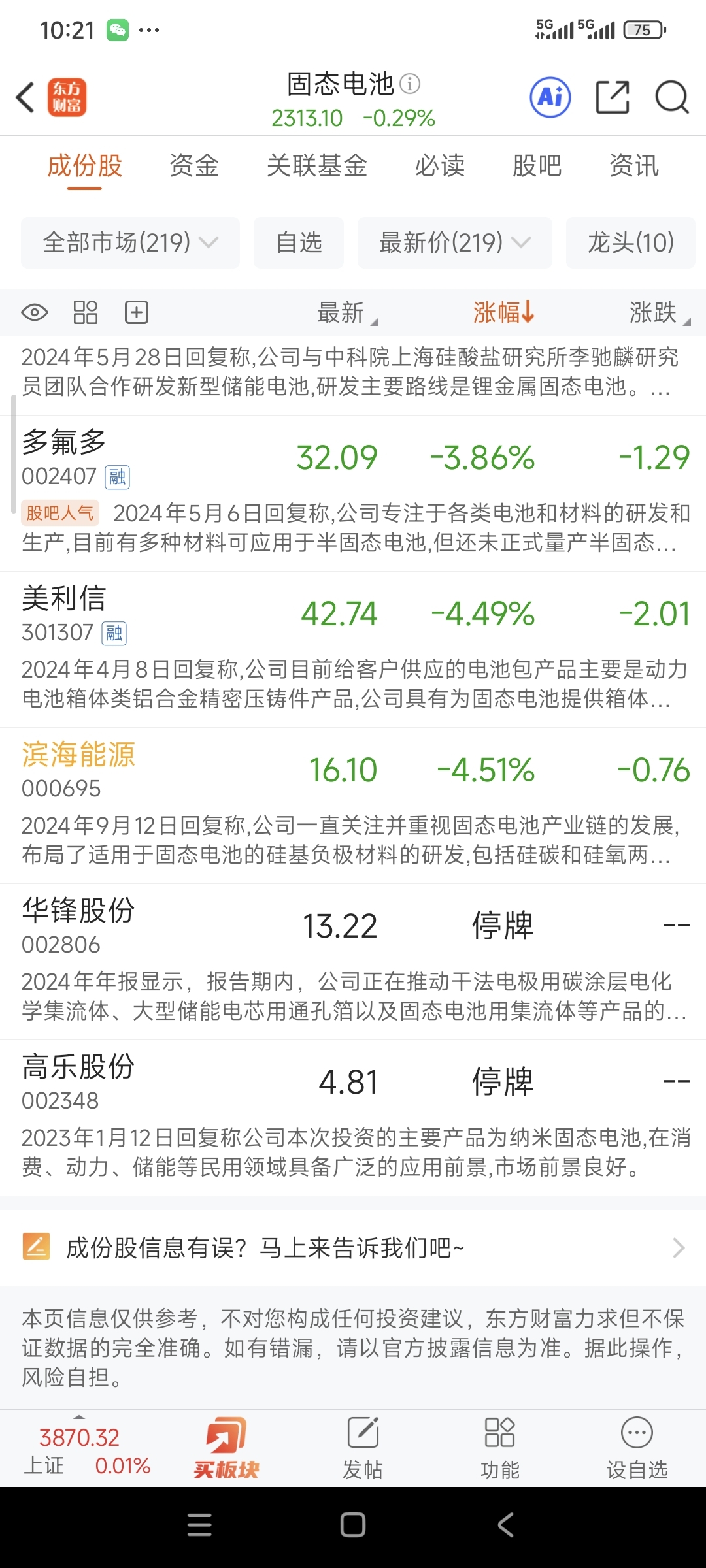Open the Ai assistant icon
This screenshot has width=706, height=1568.
pos(550,98)
